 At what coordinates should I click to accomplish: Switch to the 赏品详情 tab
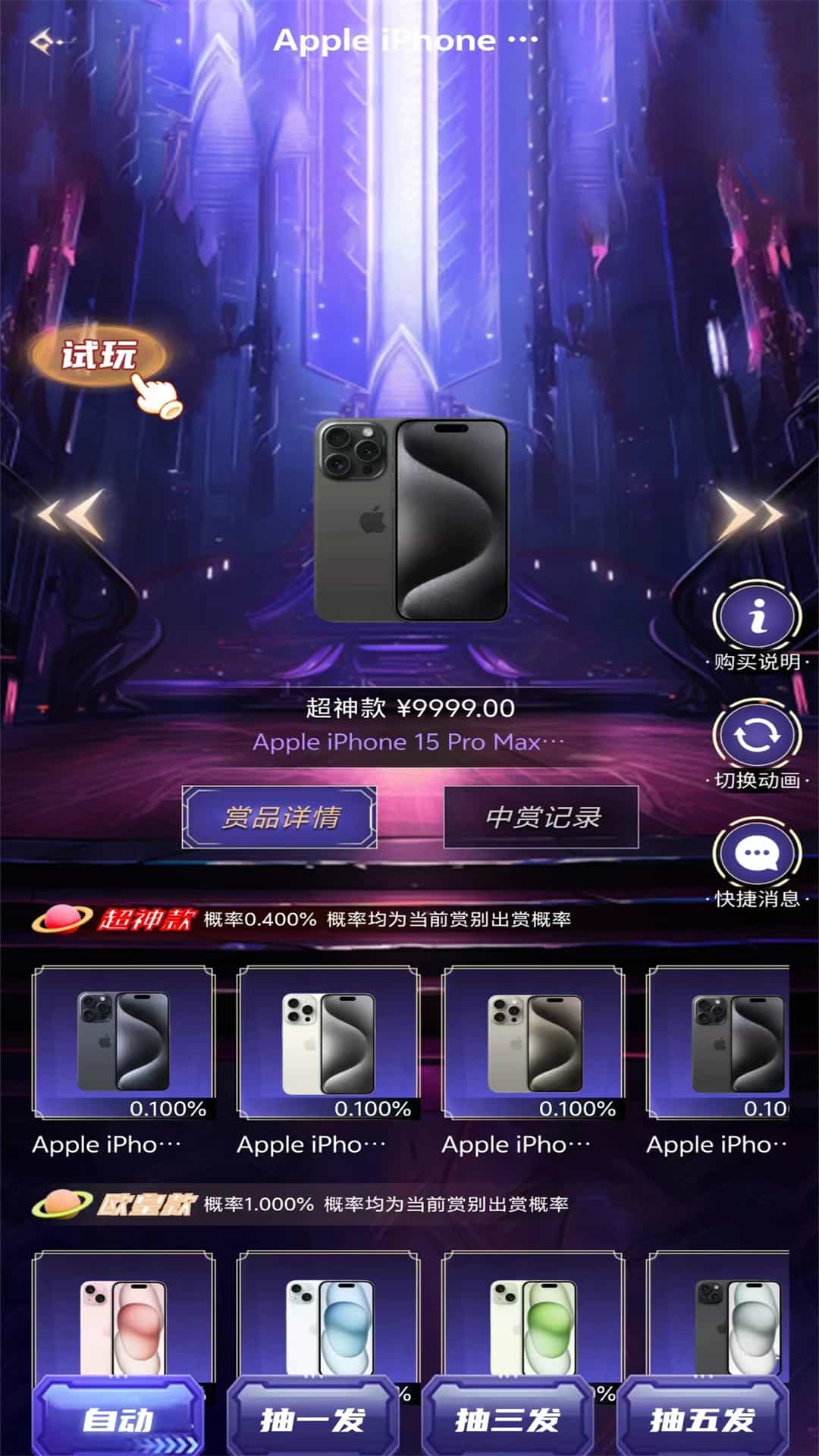[x=280, y=817]
